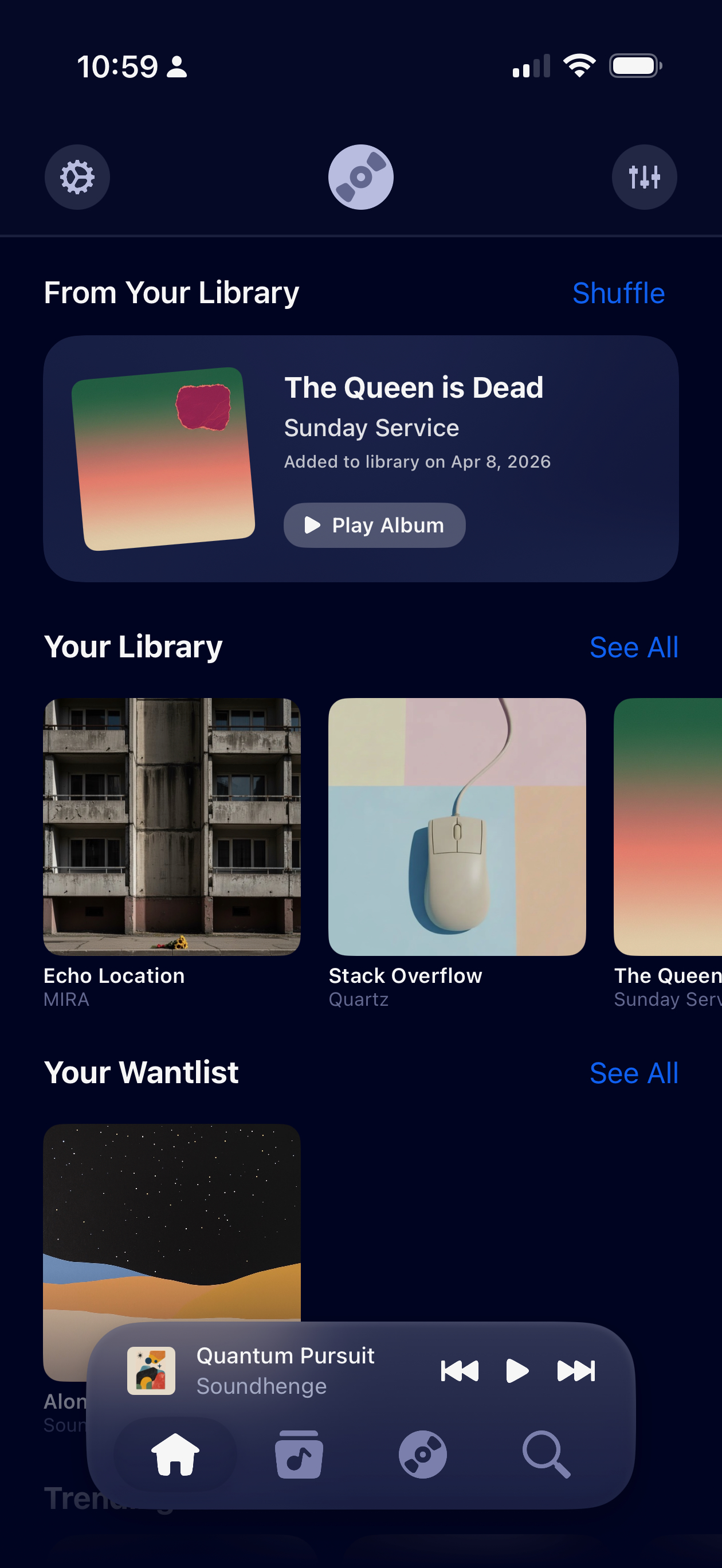
Task: Play the current track Quantum Pursuit
Action: pos(517,1371)
